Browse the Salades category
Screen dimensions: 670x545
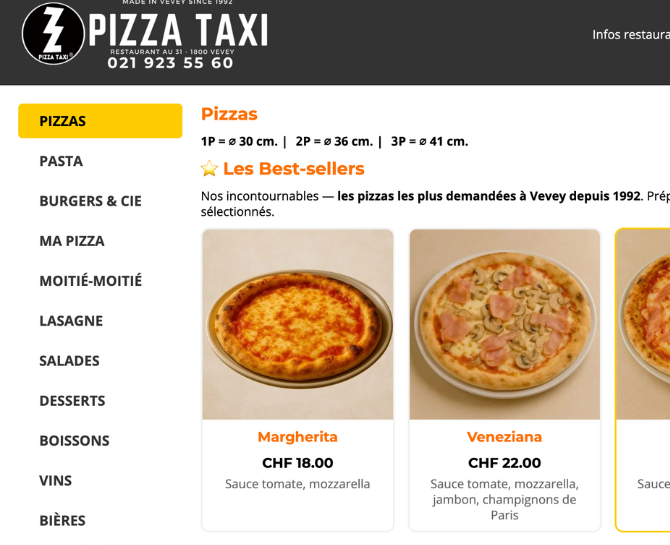tap(70, 361)
